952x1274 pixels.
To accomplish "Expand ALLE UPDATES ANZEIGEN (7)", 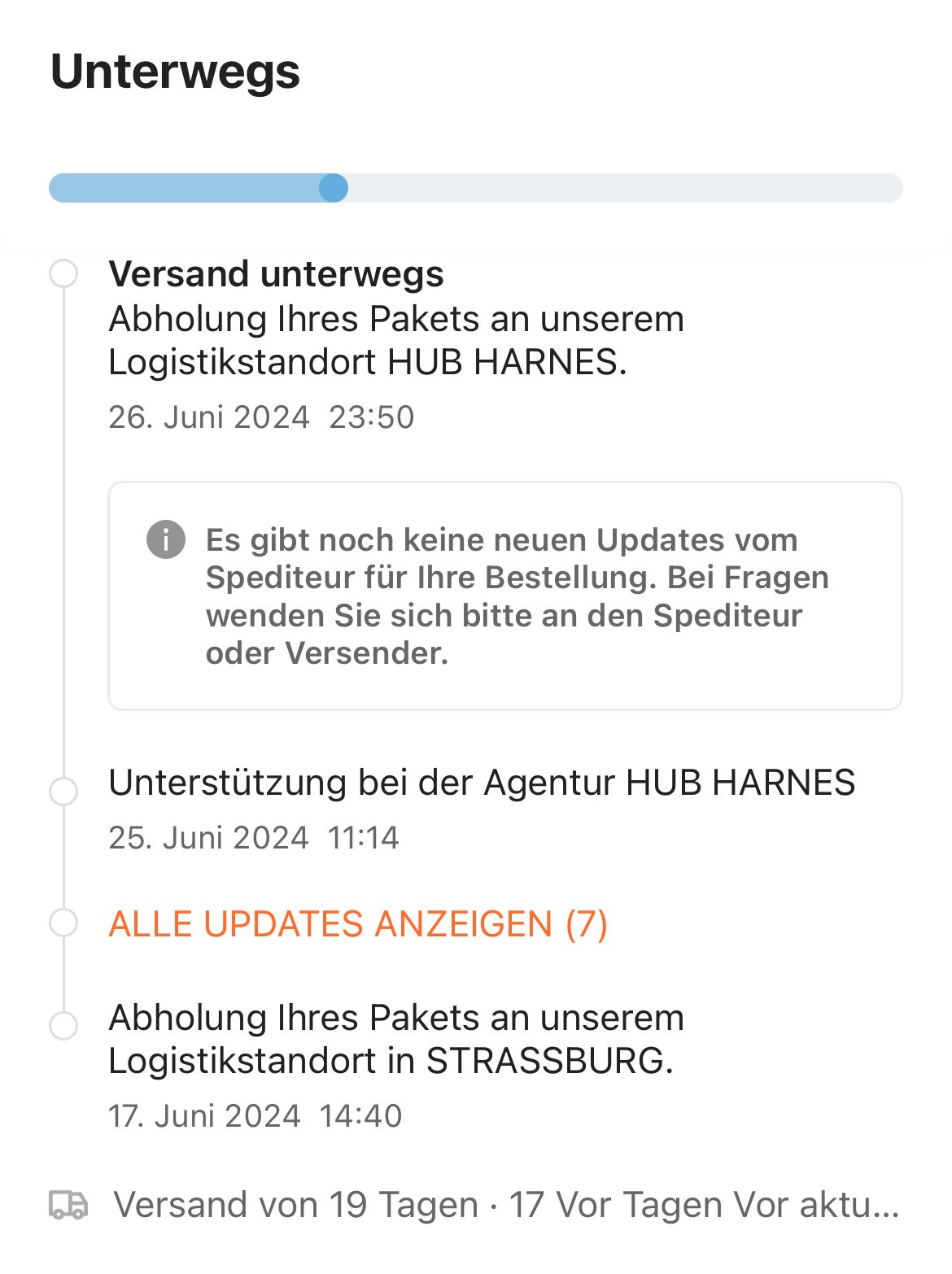I will coord(358,924).
